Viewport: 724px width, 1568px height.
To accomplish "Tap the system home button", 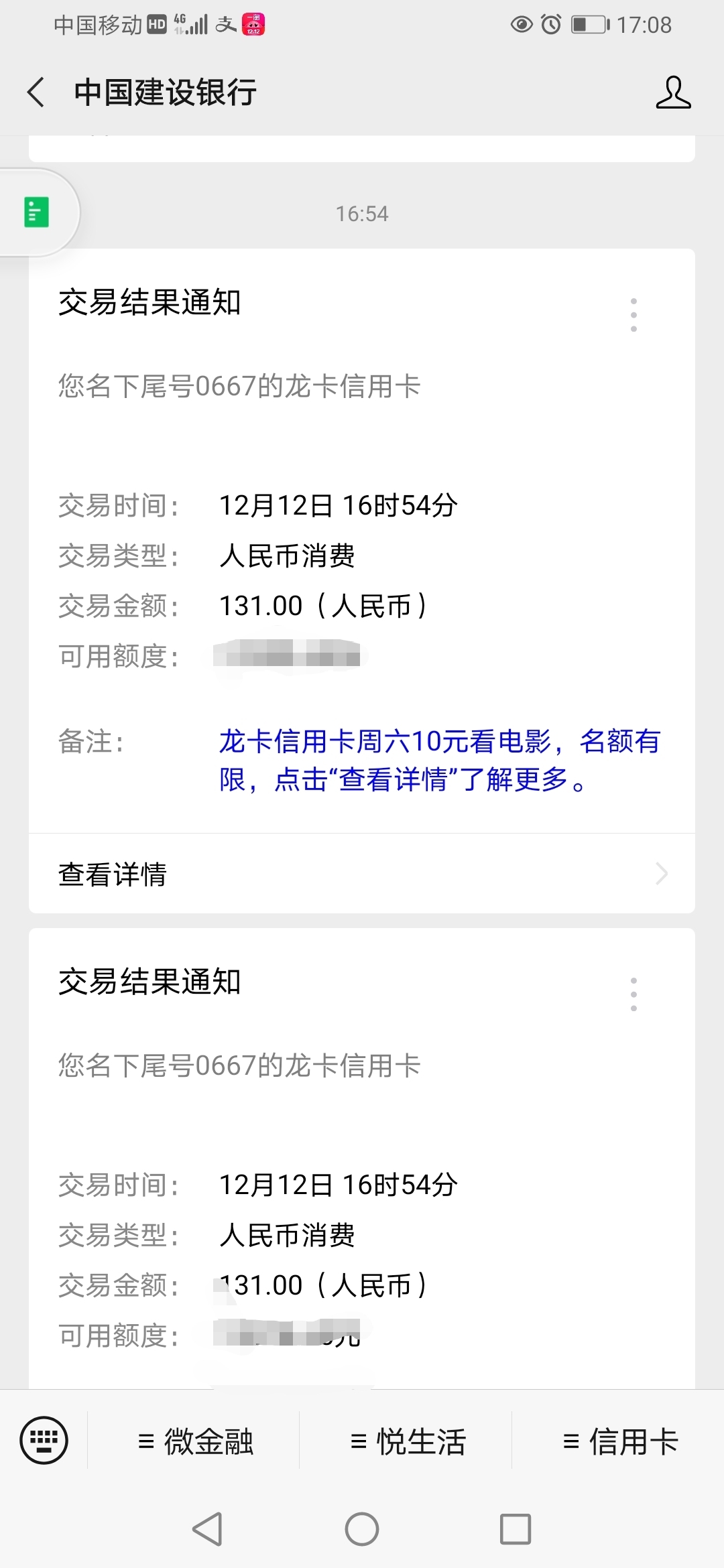I will pyautogui.click(x=362, y=1529).
